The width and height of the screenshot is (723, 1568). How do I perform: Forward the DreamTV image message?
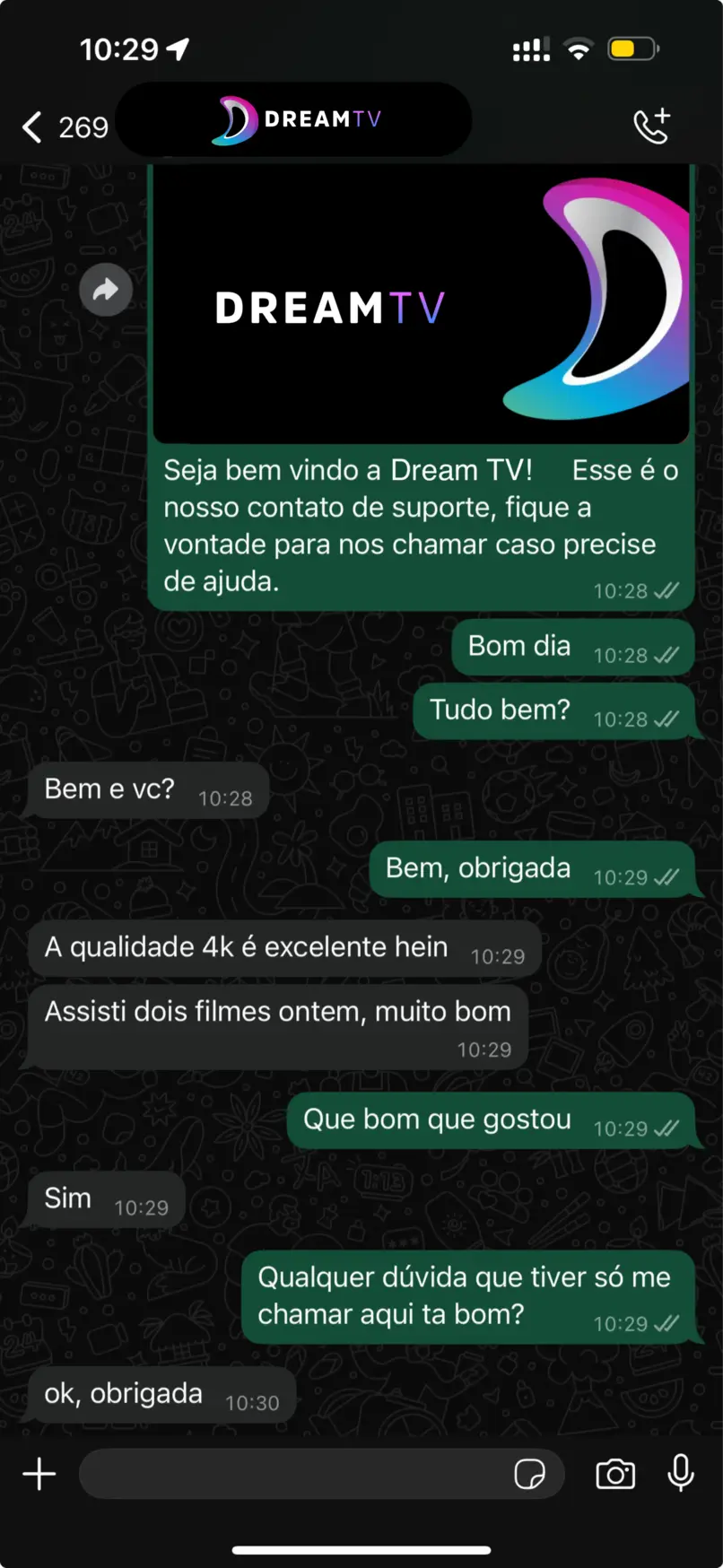tap(106, 290)
